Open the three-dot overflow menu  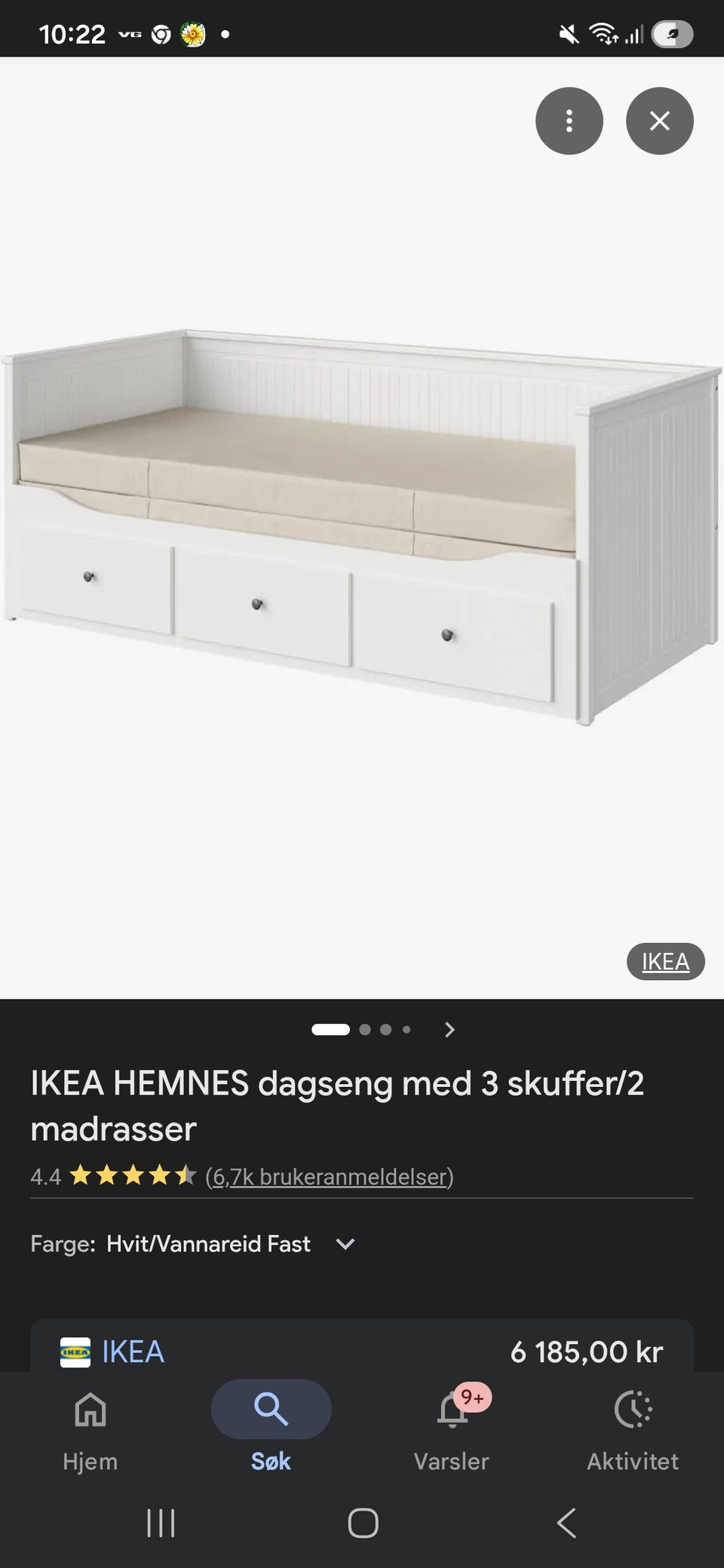coord(569,121)
